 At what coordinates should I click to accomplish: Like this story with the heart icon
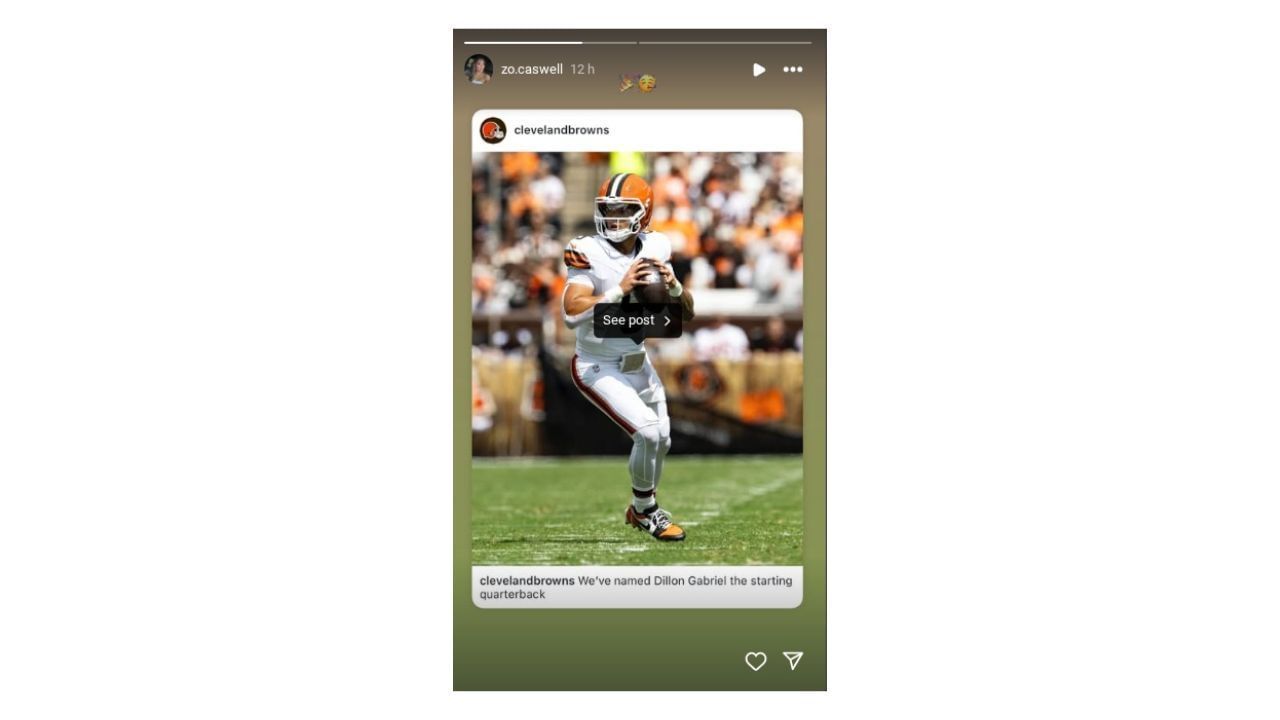point(756,661)
